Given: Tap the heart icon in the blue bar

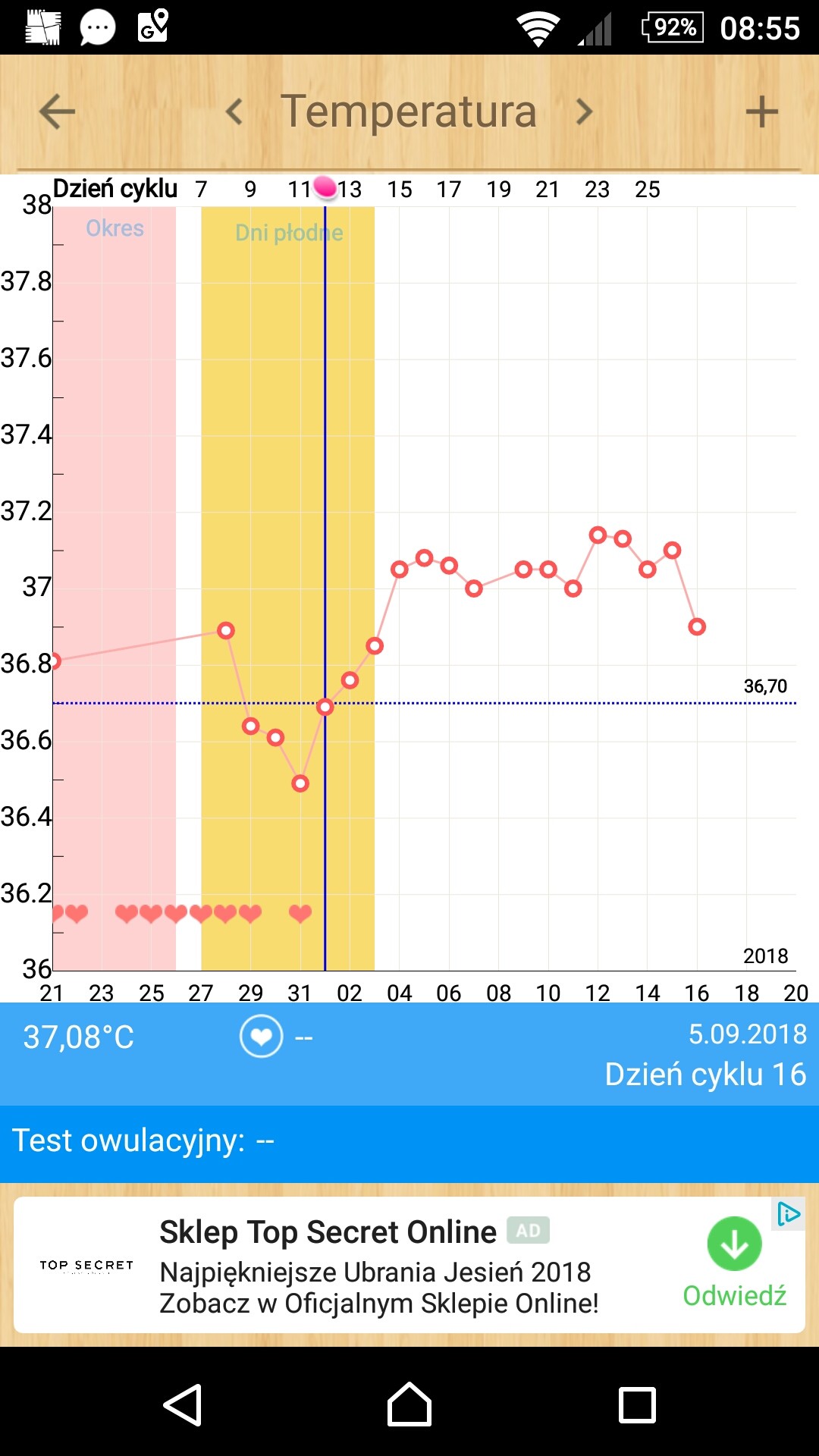Looking at the screenshot, I should 262,1036.
